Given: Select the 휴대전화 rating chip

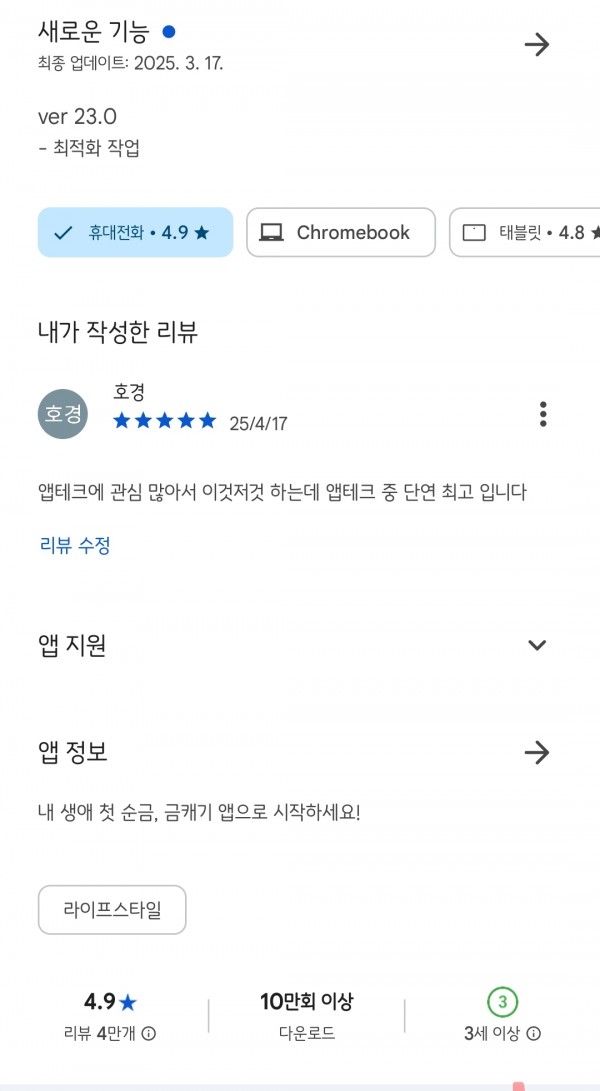Looking at the screenshot, I should [x=135, y=232].
